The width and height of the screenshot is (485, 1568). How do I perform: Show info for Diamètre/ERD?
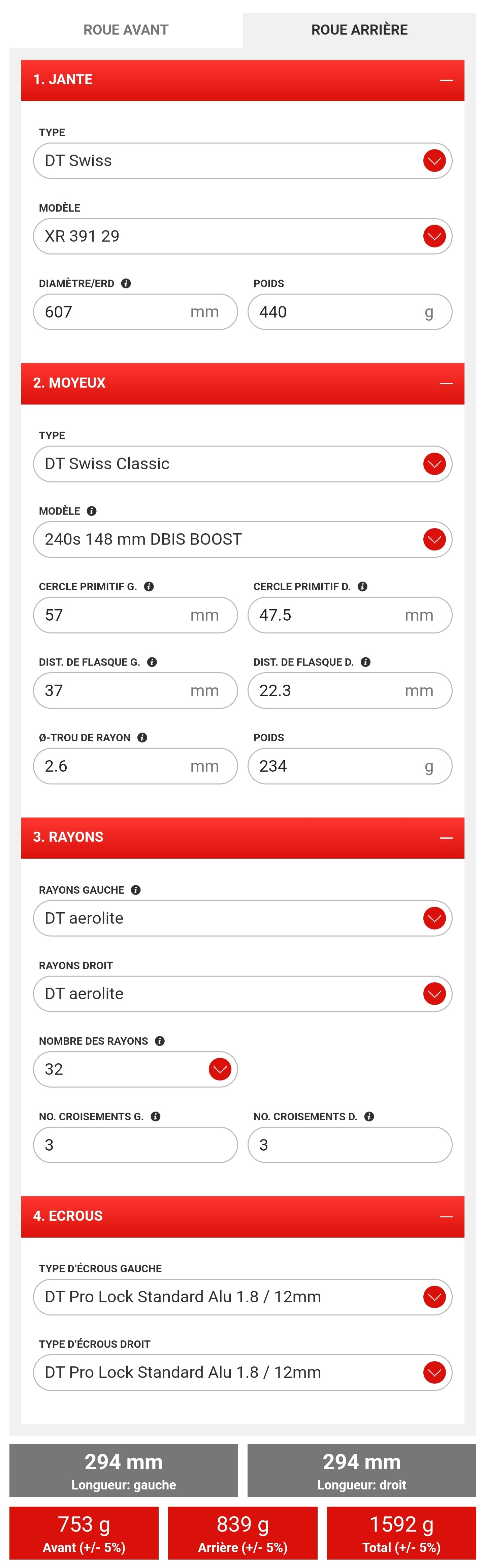point(126,284)
